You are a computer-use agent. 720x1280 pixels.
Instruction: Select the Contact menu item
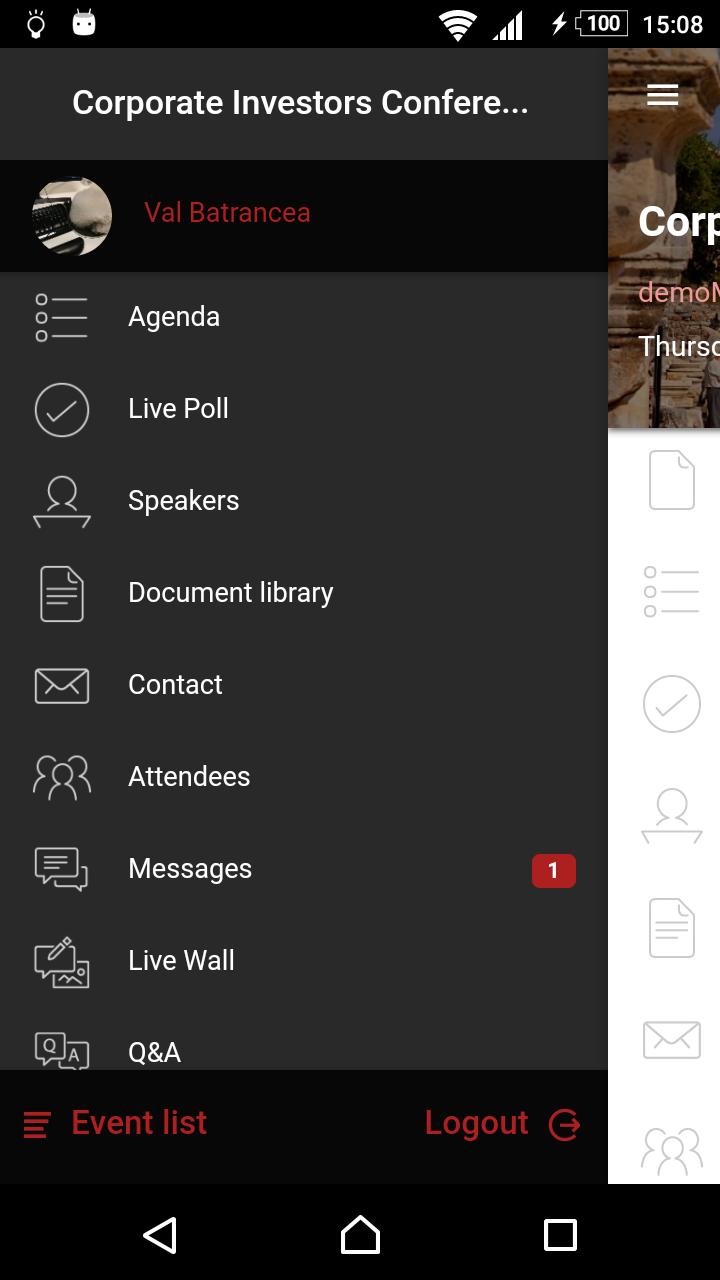175,685
